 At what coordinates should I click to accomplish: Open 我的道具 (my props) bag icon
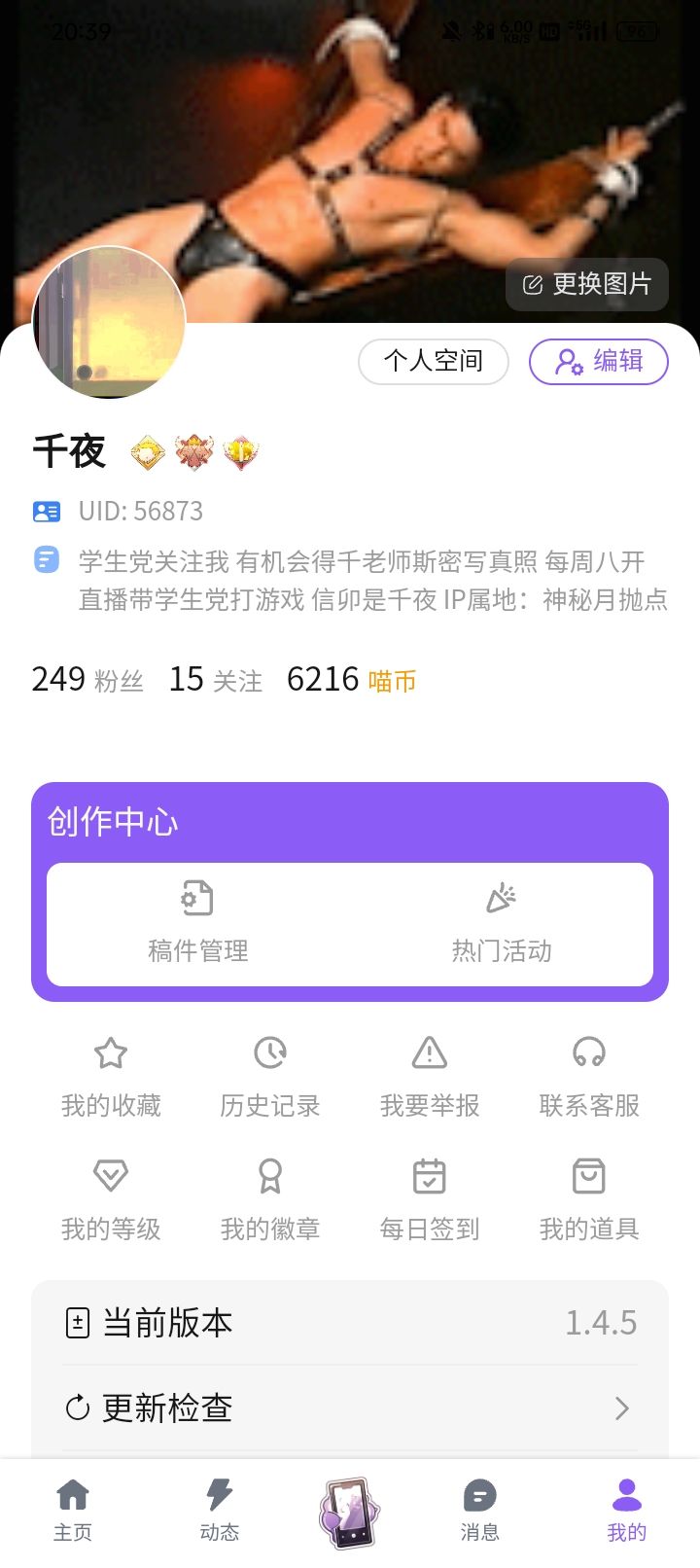pyautogui.click(x=588, y=1177)
